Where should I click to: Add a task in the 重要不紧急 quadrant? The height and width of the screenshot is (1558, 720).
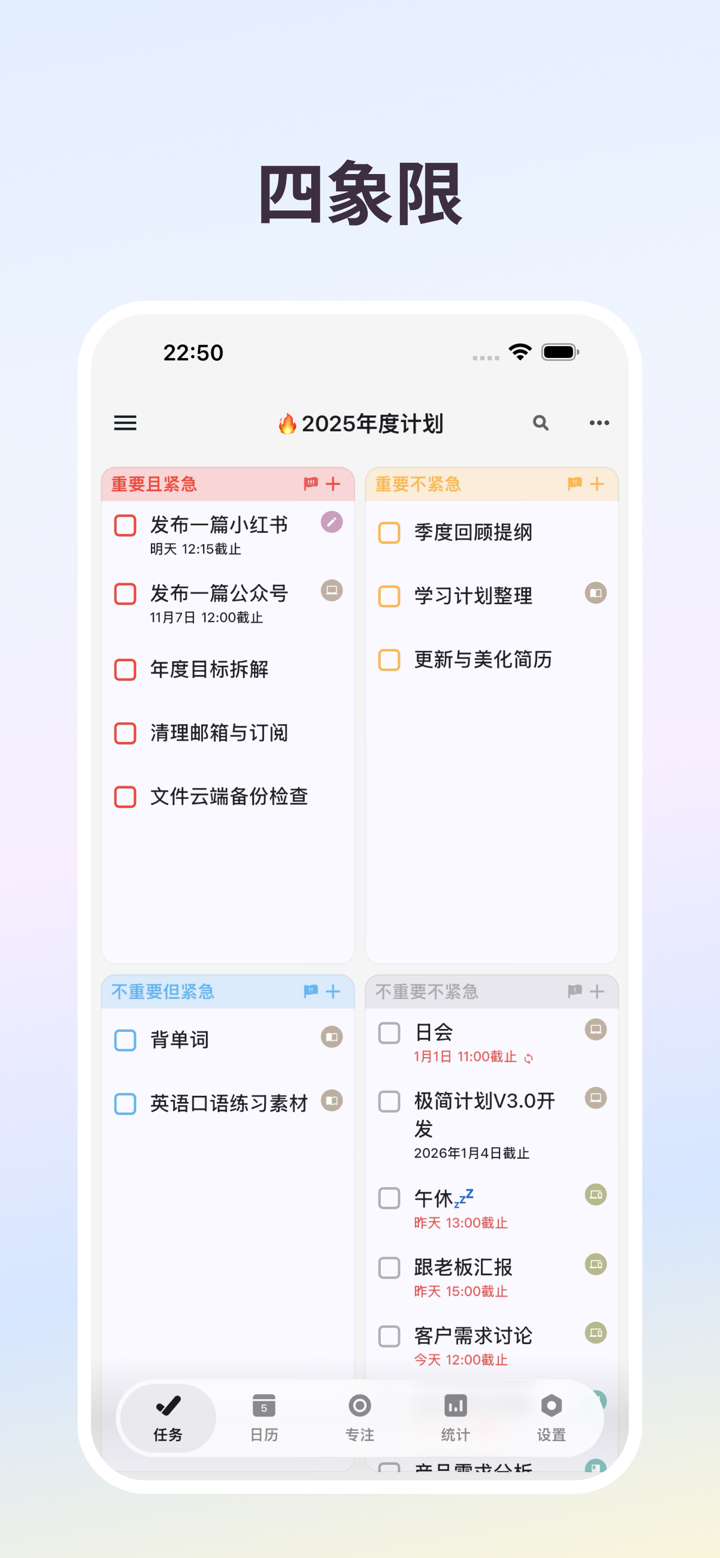tap(597, 484)
